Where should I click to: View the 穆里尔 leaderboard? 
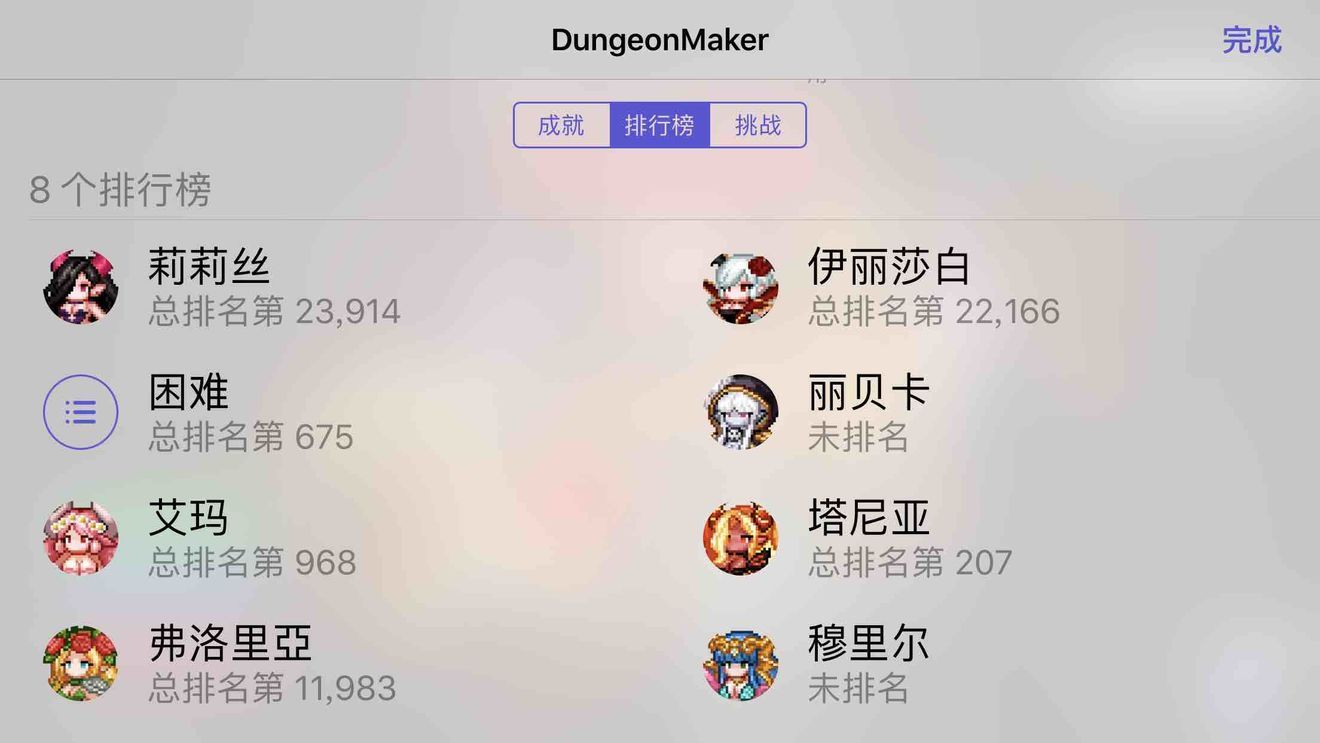point(868,664)
